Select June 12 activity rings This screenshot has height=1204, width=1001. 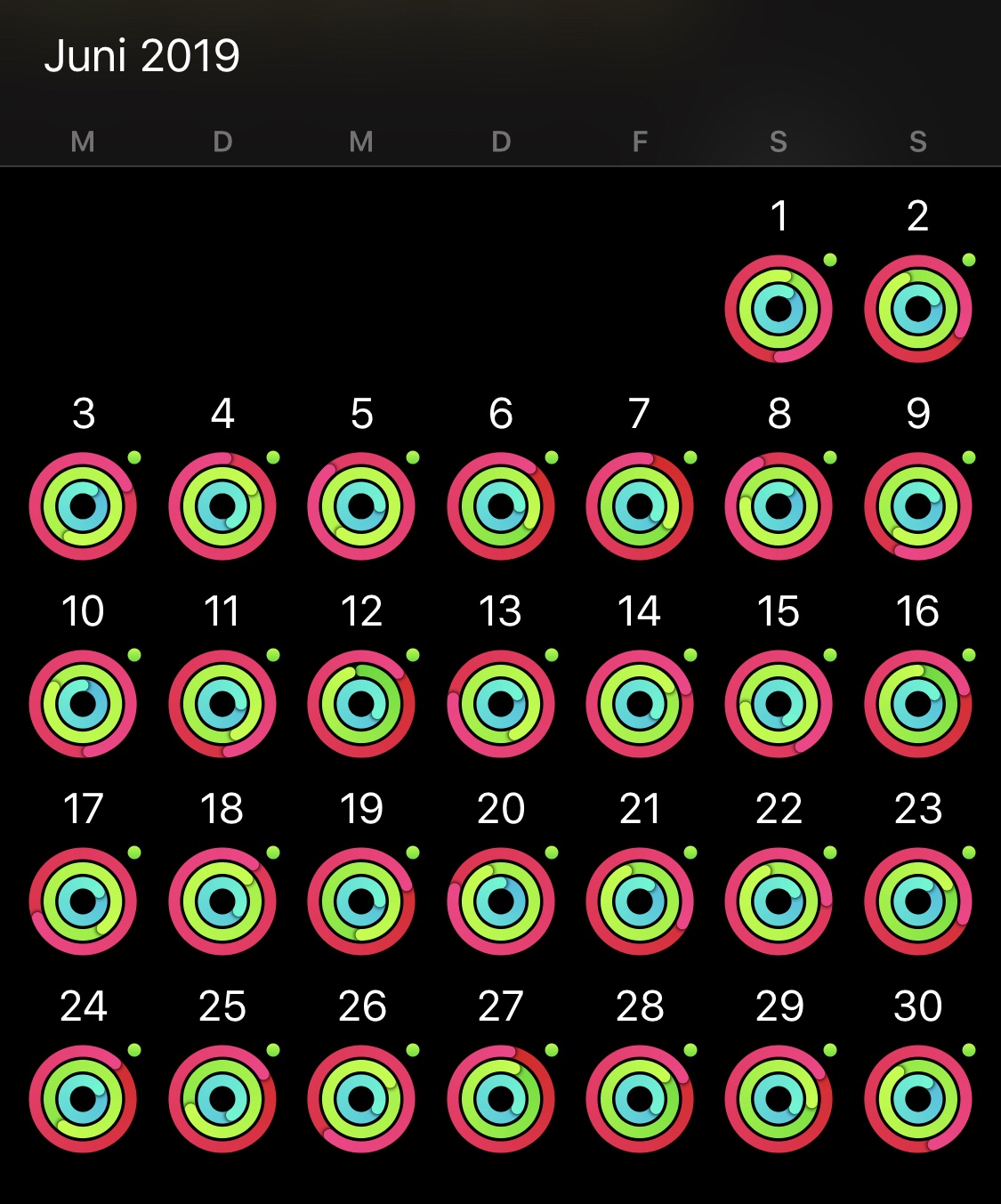coord(361,704)
